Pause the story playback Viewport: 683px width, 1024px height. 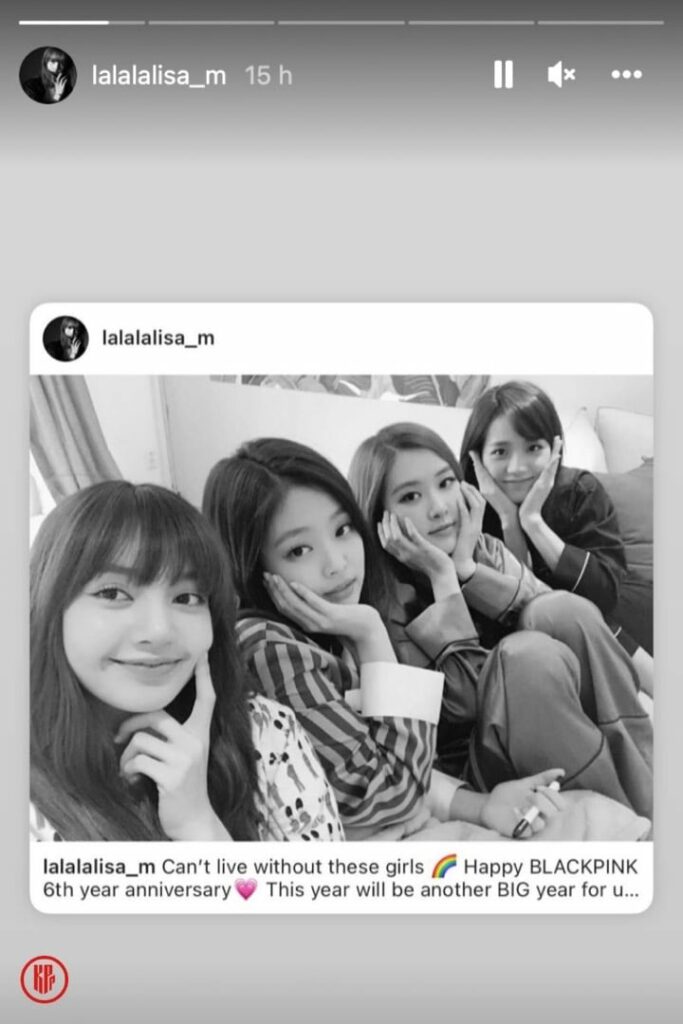503,75
